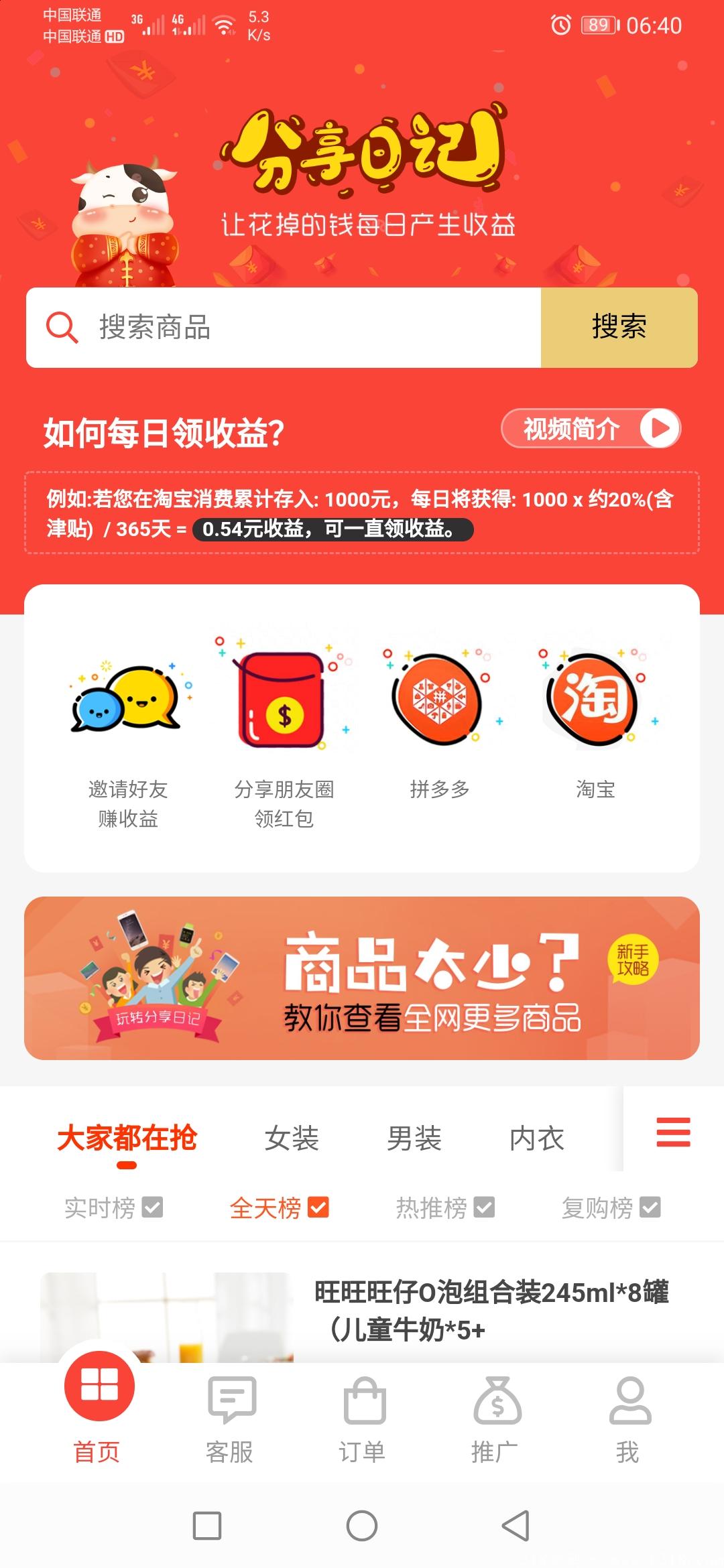Switch to the 女装 category tab
Viewport: 724px width, 1568px height.
294,1137
